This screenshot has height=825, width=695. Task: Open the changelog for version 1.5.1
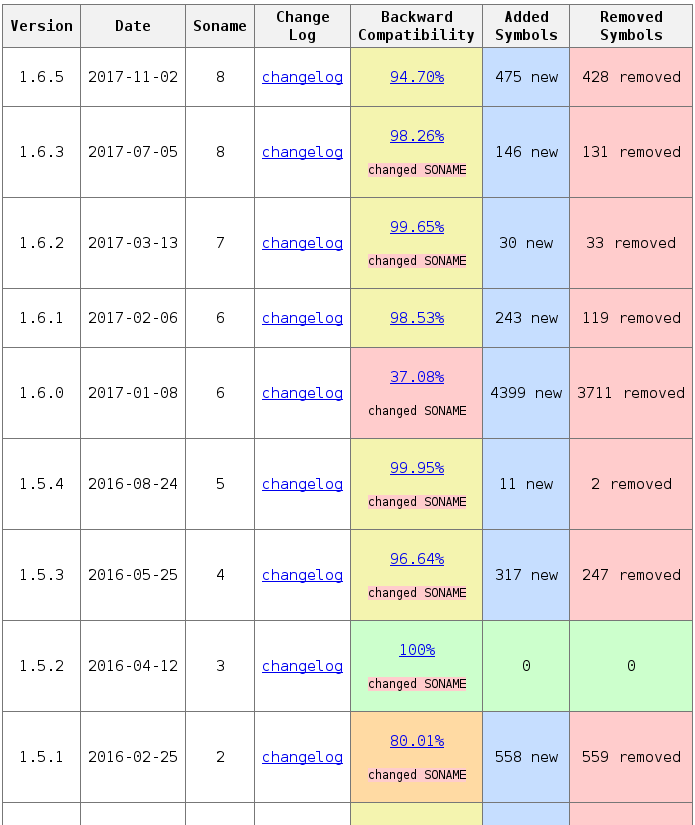coord(302,757)
